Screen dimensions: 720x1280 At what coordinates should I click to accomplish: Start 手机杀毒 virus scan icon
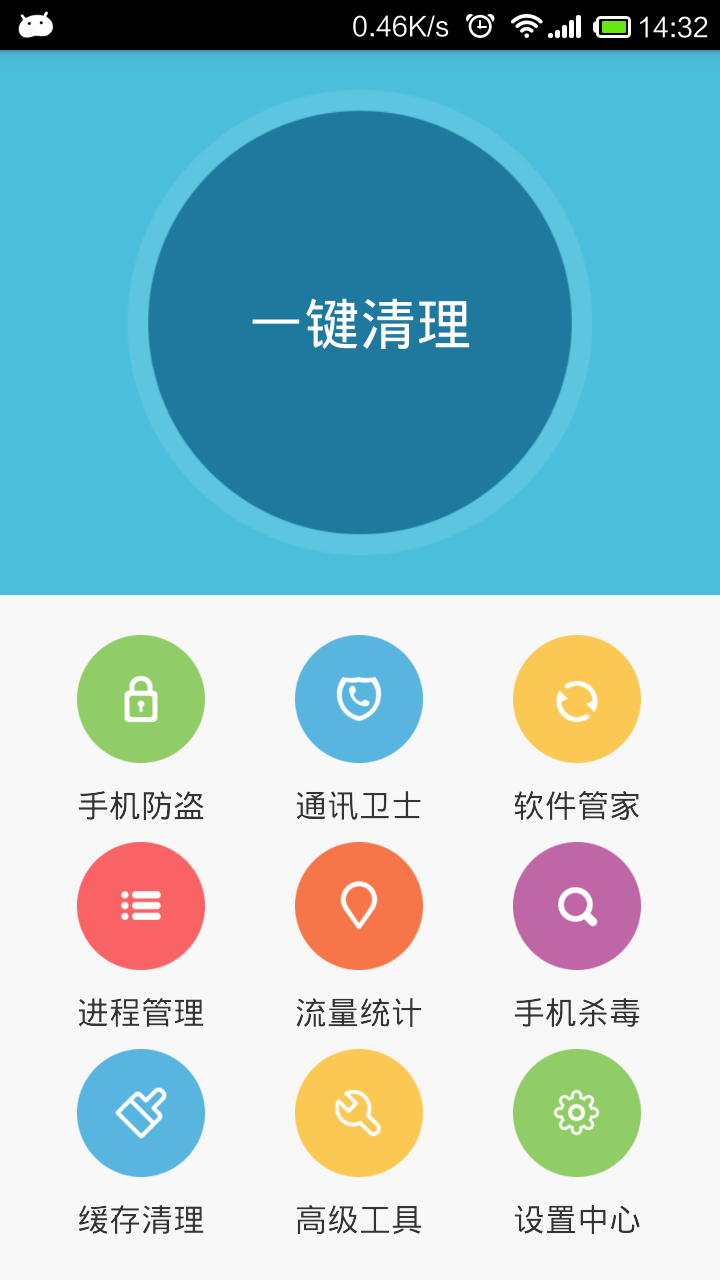[577, 905]
